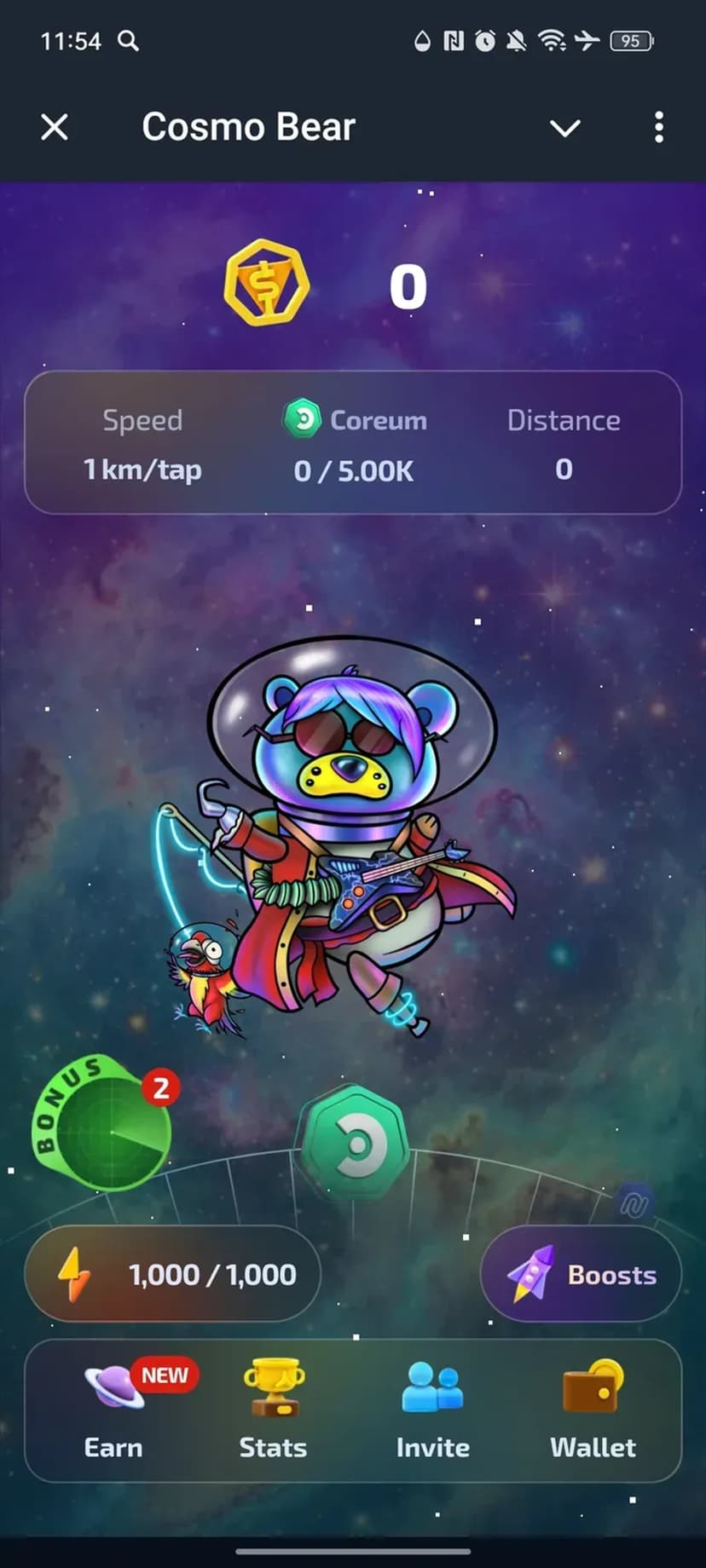Screen dimensions: 706x1568
Task: Go to the Earn tab
Action: (114, 1410)
